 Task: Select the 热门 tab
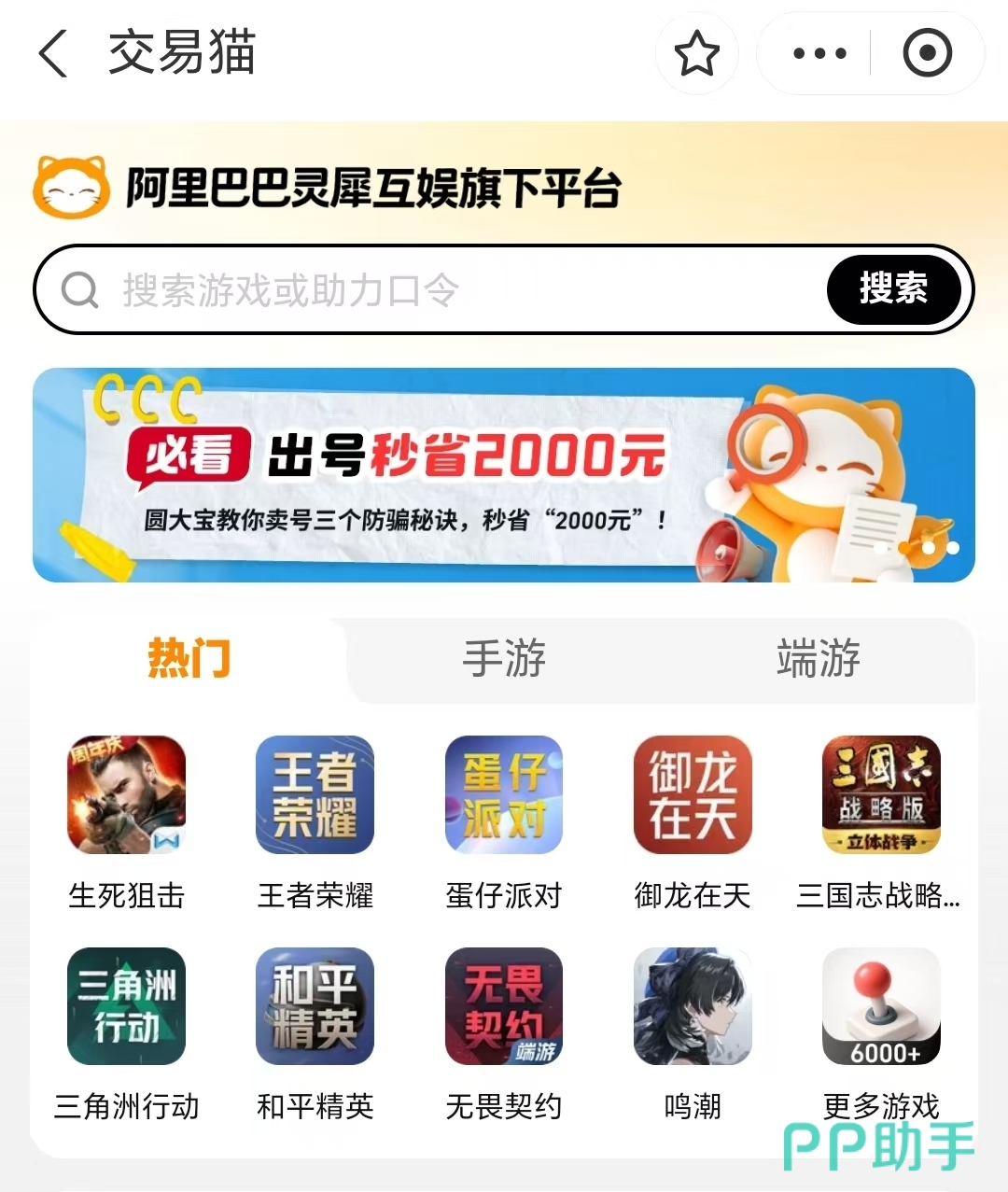point(189,658)
